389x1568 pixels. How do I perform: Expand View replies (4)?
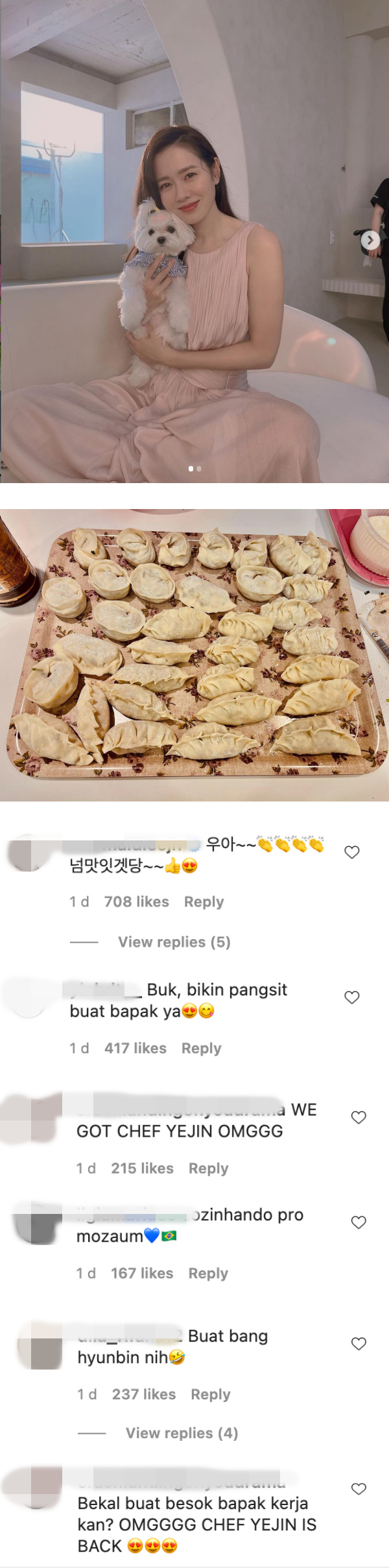coord(182,1433)
